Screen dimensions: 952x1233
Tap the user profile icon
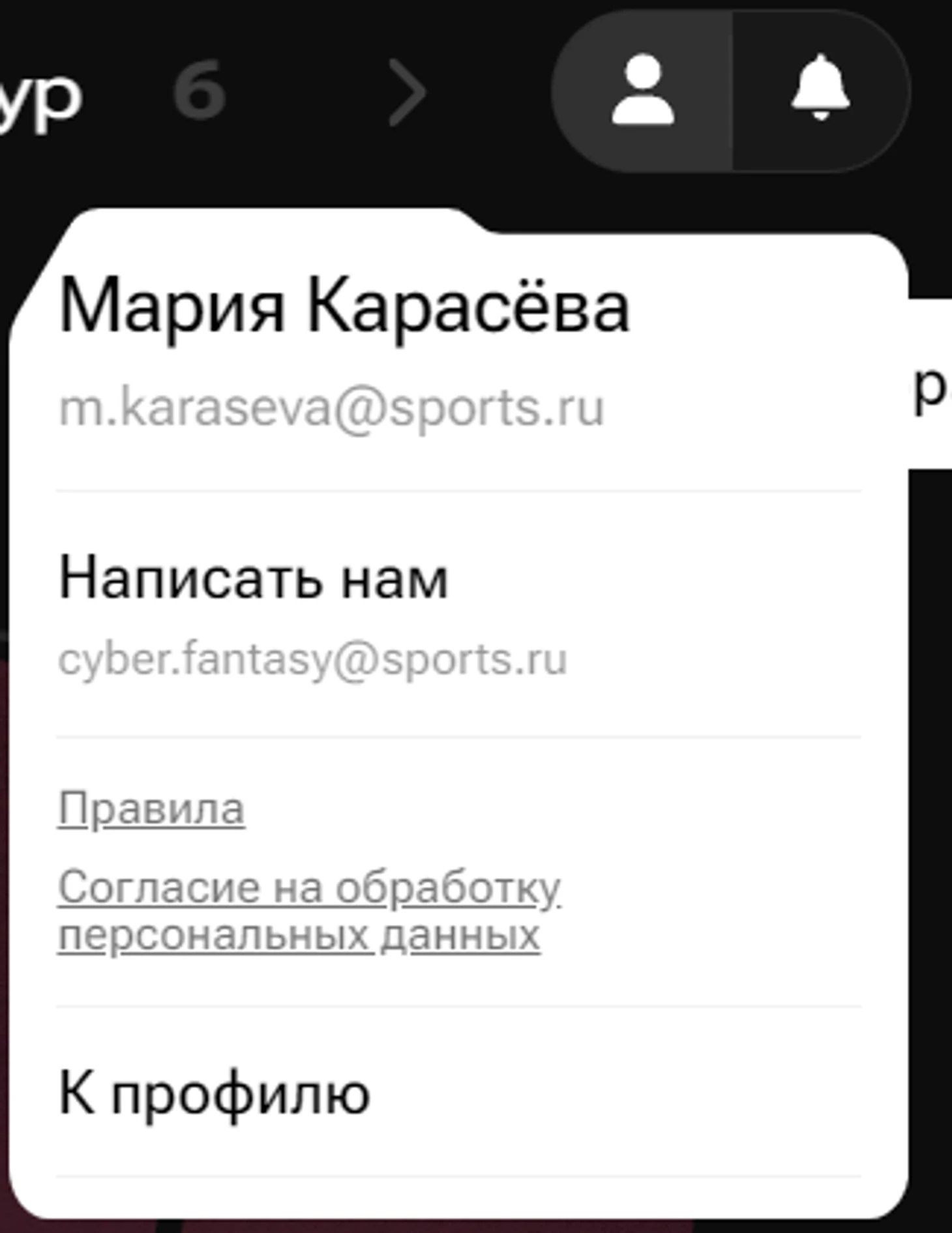[642, 91]
